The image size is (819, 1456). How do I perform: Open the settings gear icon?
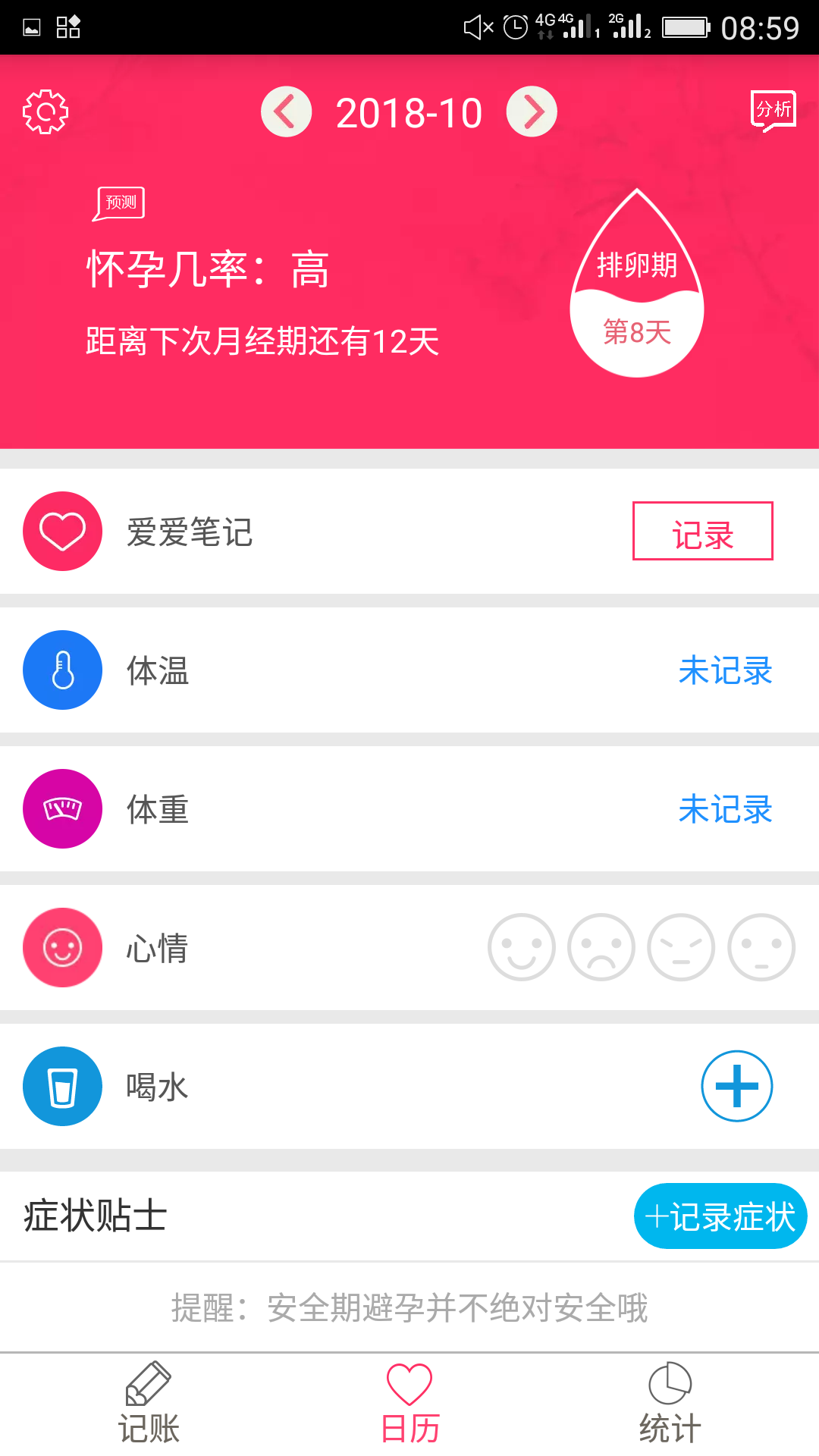45,111
